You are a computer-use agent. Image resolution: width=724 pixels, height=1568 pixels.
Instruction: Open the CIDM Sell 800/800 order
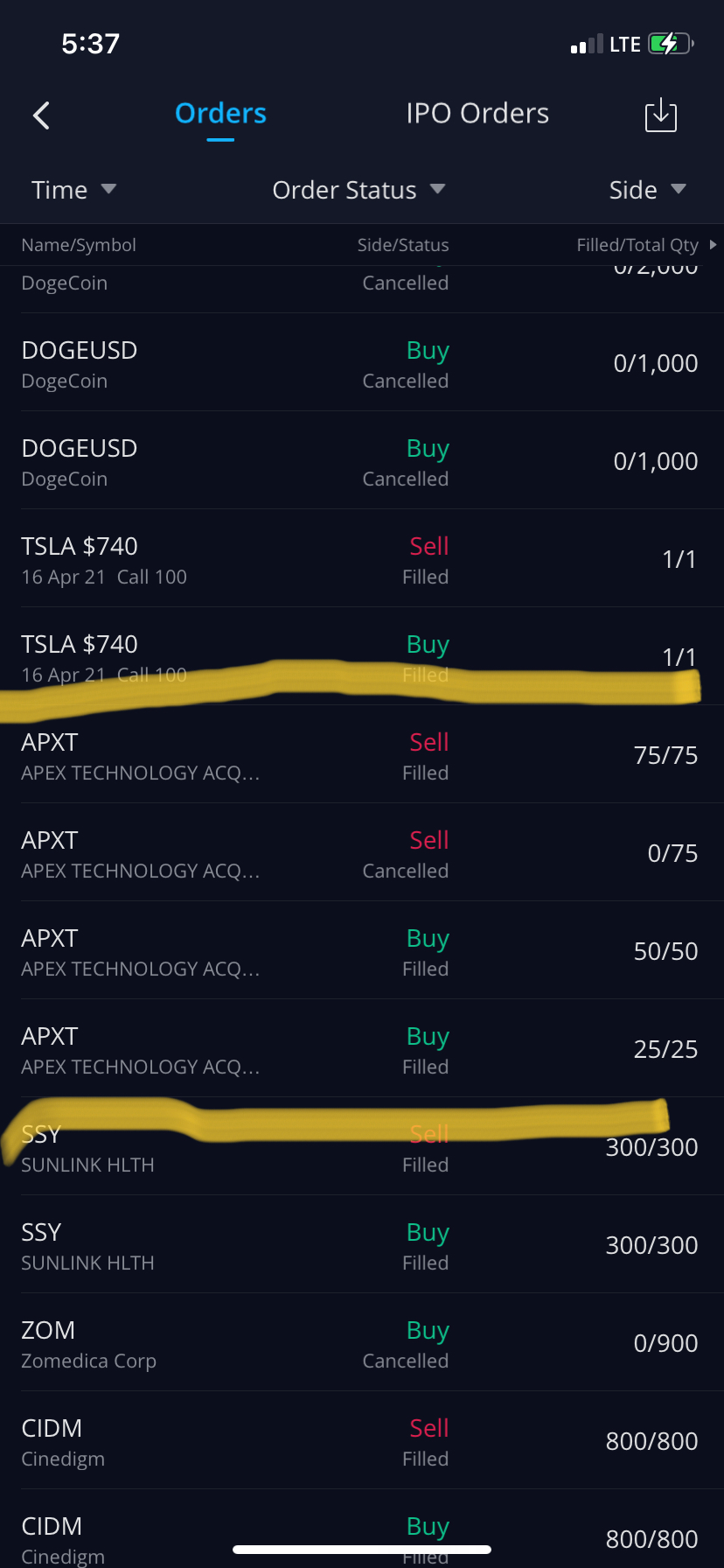coord(362,1442)
